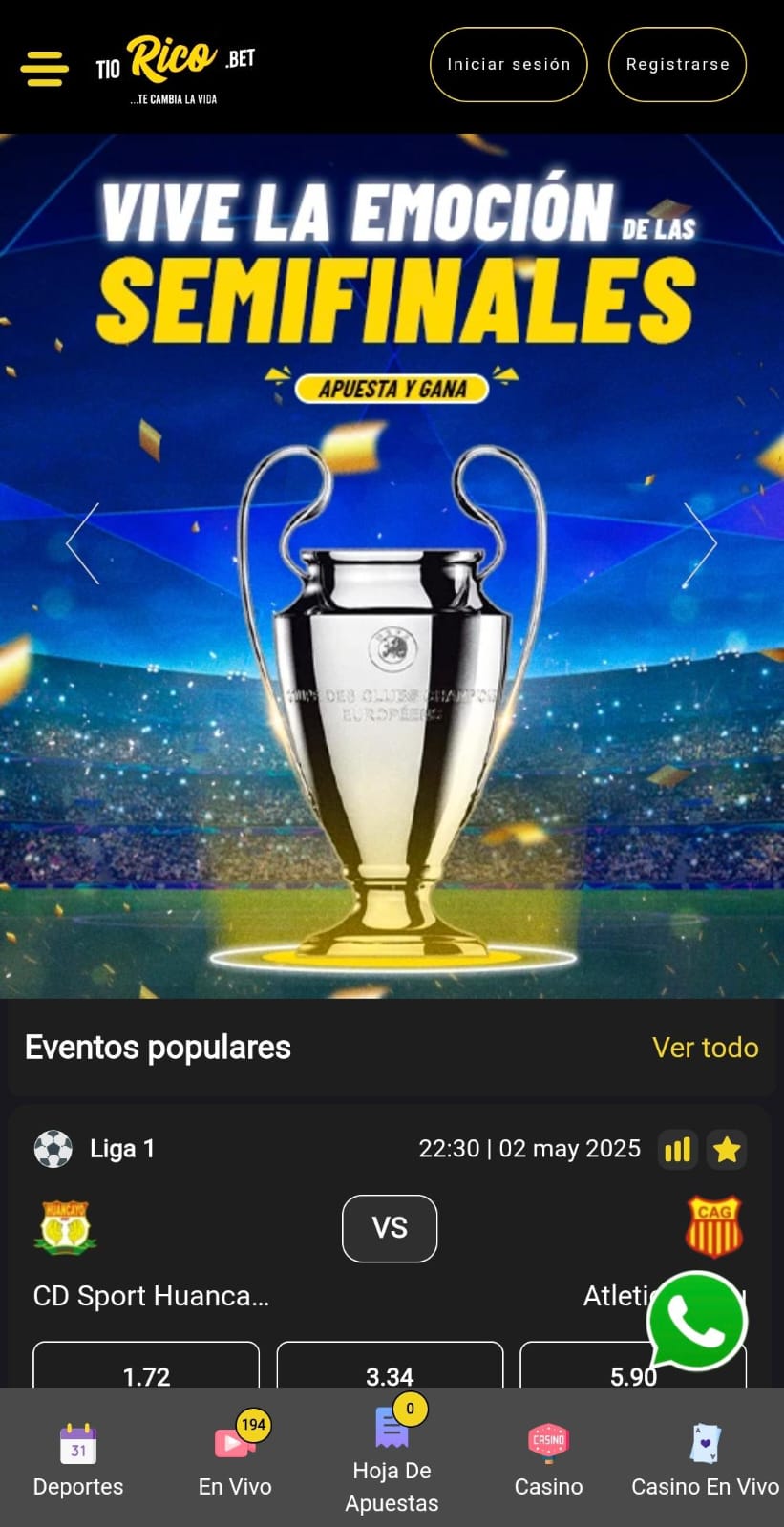Open statistics for the Liga 1 match
The image size is (784, 1527).
click(x=678, y=1150)
